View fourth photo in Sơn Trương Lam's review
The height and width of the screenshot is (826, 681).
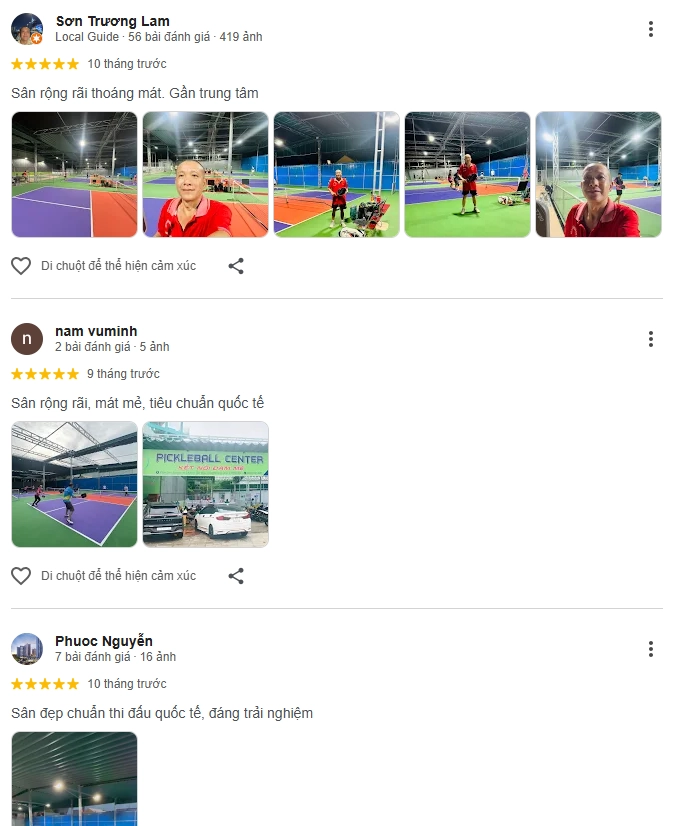(467, 174)
